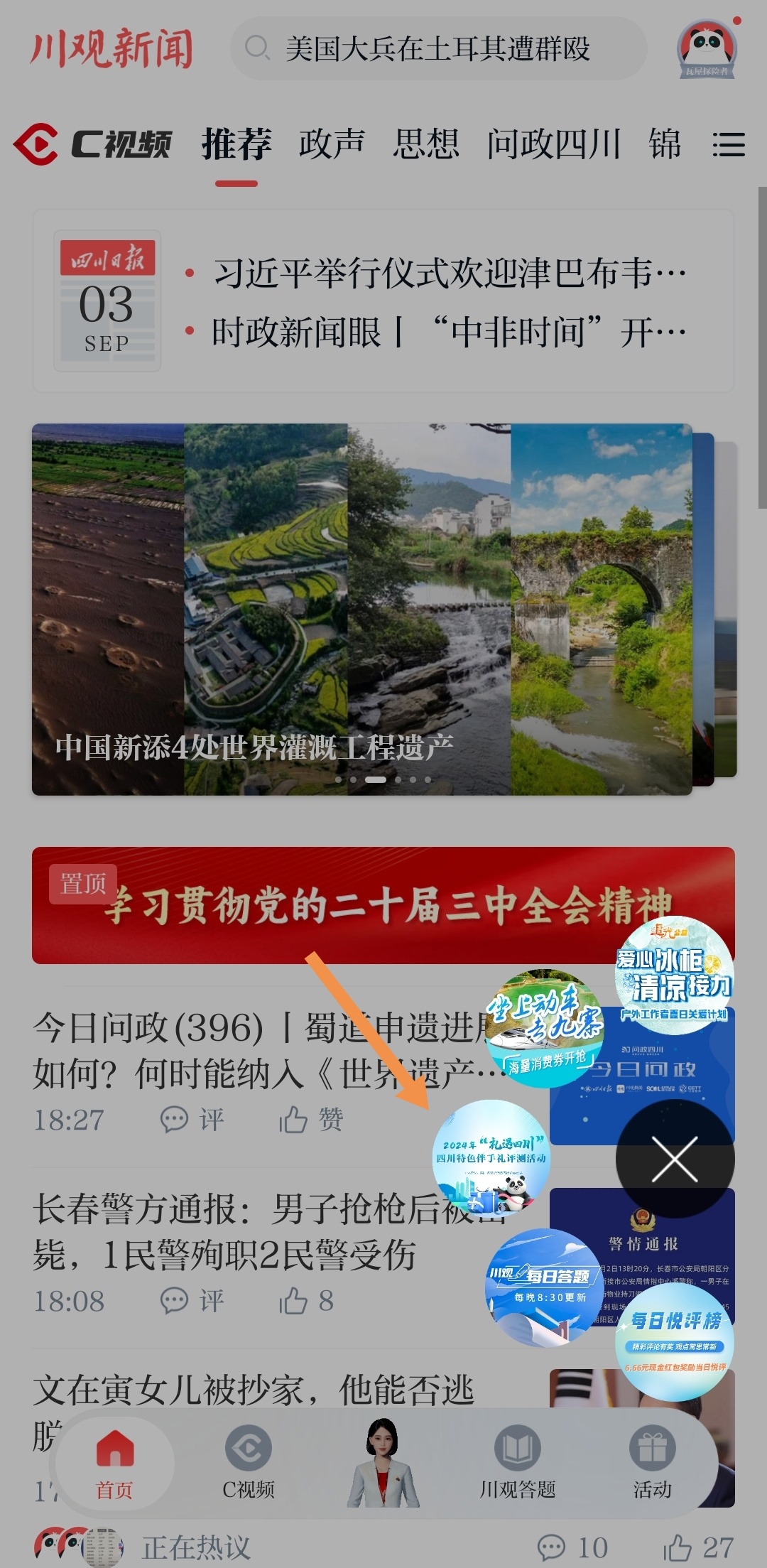Select the 政声 channel tab
Image resolution: width=767 pixels, height=1568 pixels.
(x=332, y=144)
